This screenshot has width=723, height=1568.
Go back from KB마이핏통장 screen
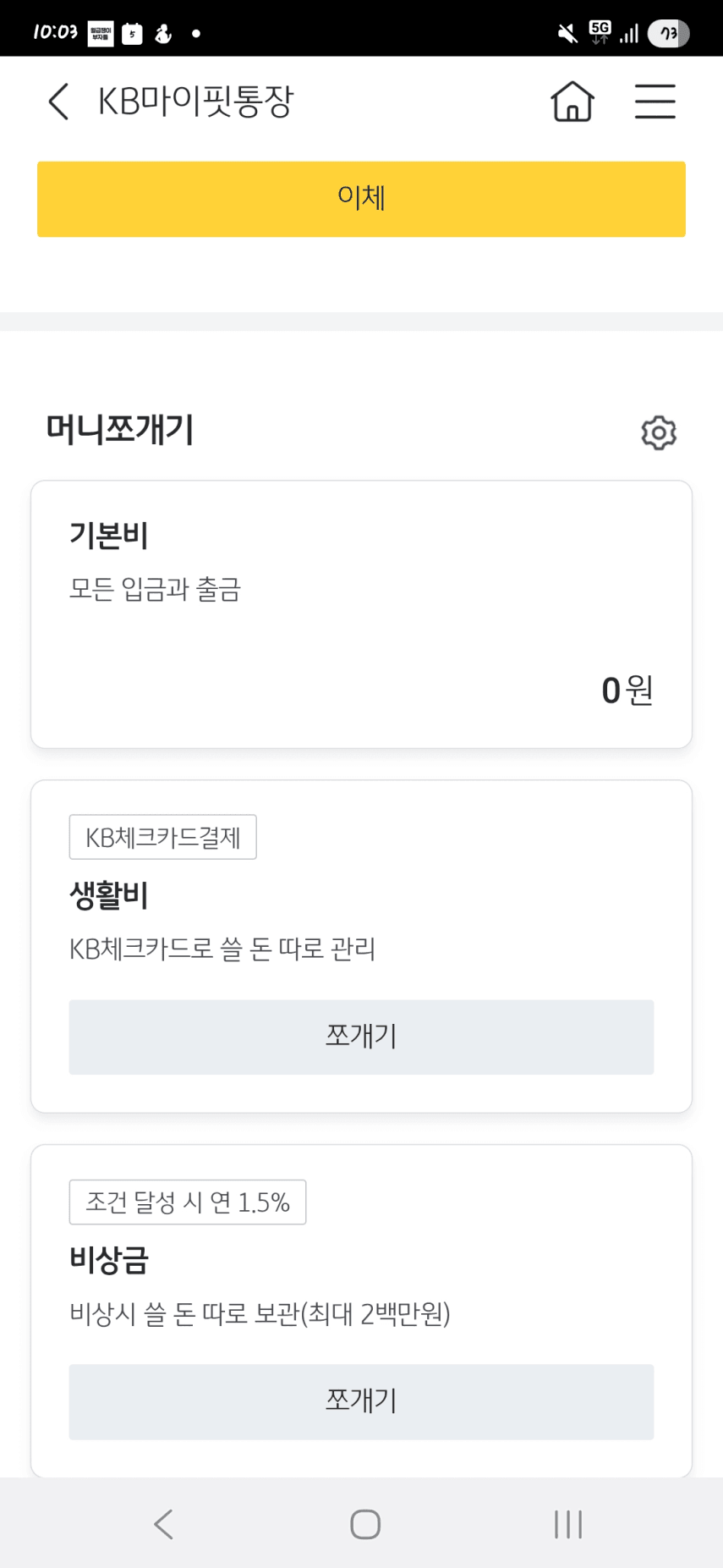[x=58, y=102]
